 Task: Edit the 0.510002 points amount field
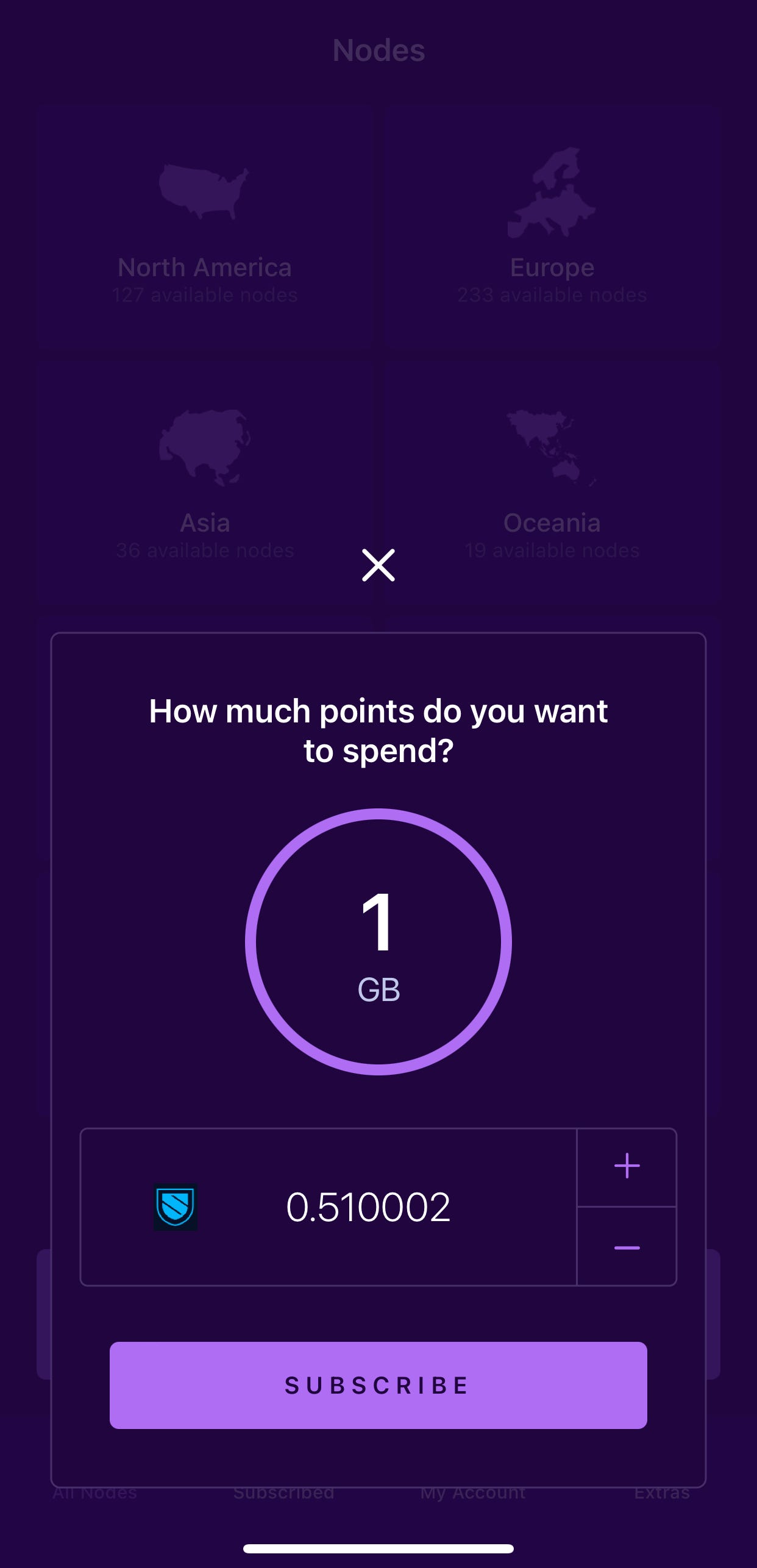coord(368,1207)
